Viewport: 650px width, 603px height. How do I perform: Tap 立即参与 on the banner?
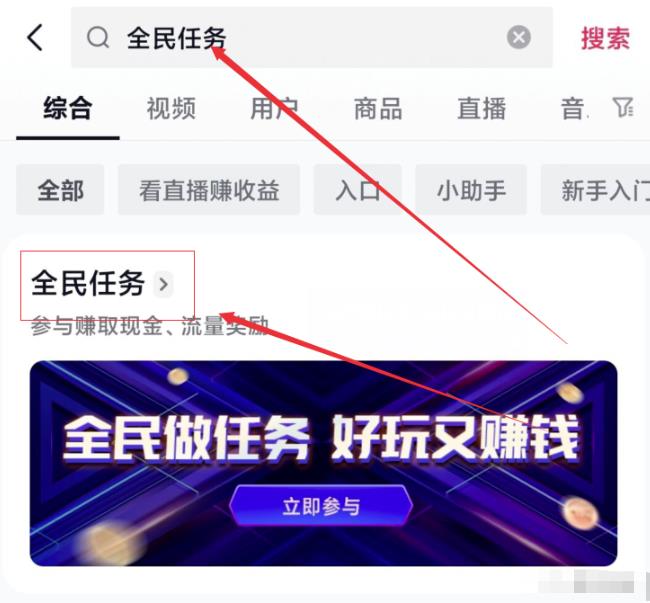[320, 506]
